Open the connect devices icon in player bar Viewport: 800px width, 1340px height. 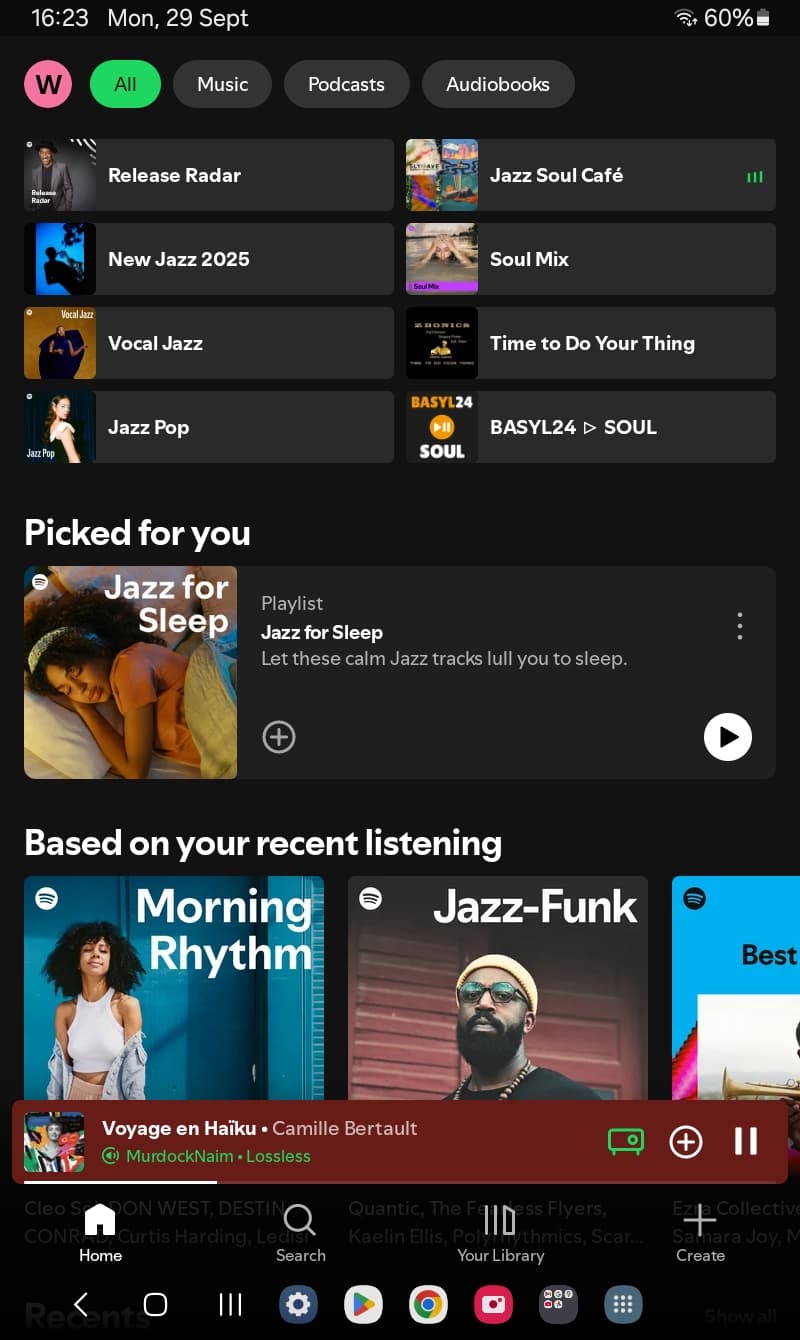[626, 1141]
